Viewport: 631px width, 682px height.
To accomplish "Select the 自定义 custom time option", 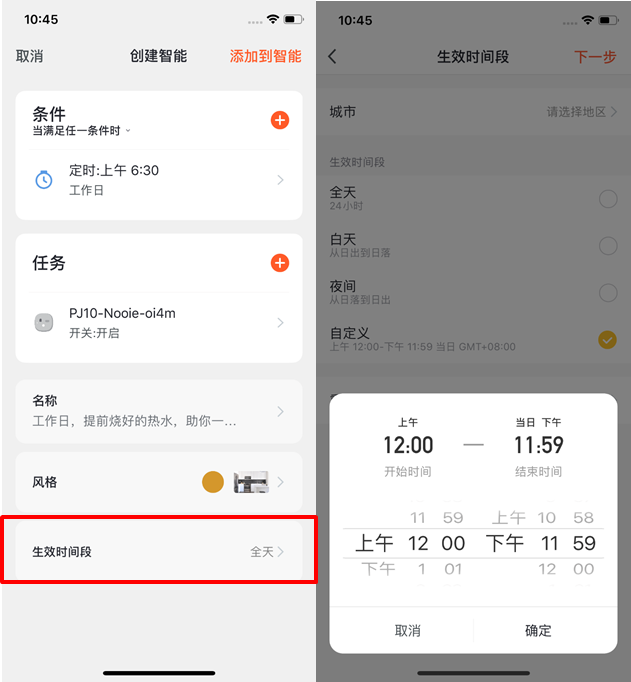I will tap(473, 339).
